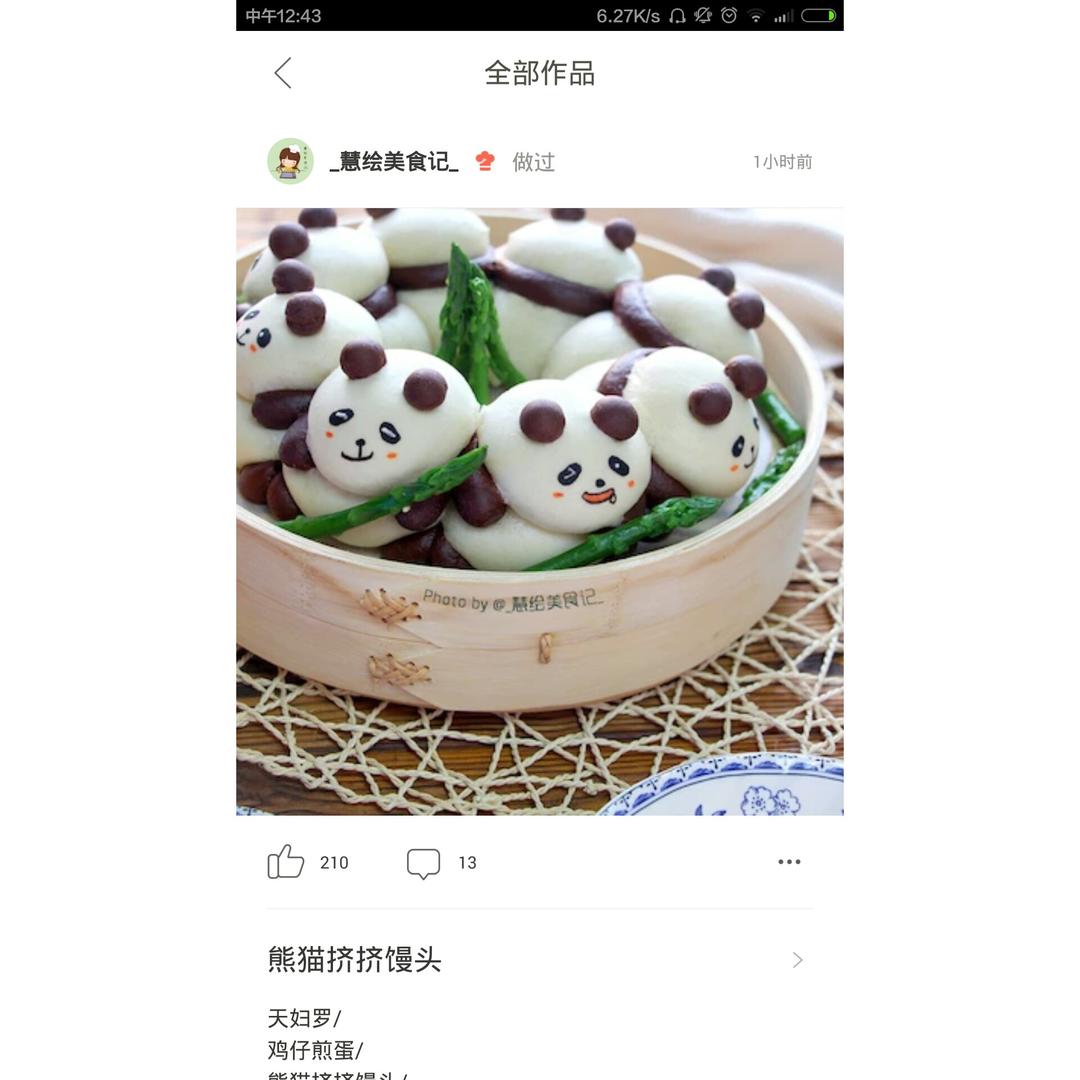Open the 熊猫挤挤馒头 recipe row
This screenshot has width=1080, height=1080.
click(540, 959)
